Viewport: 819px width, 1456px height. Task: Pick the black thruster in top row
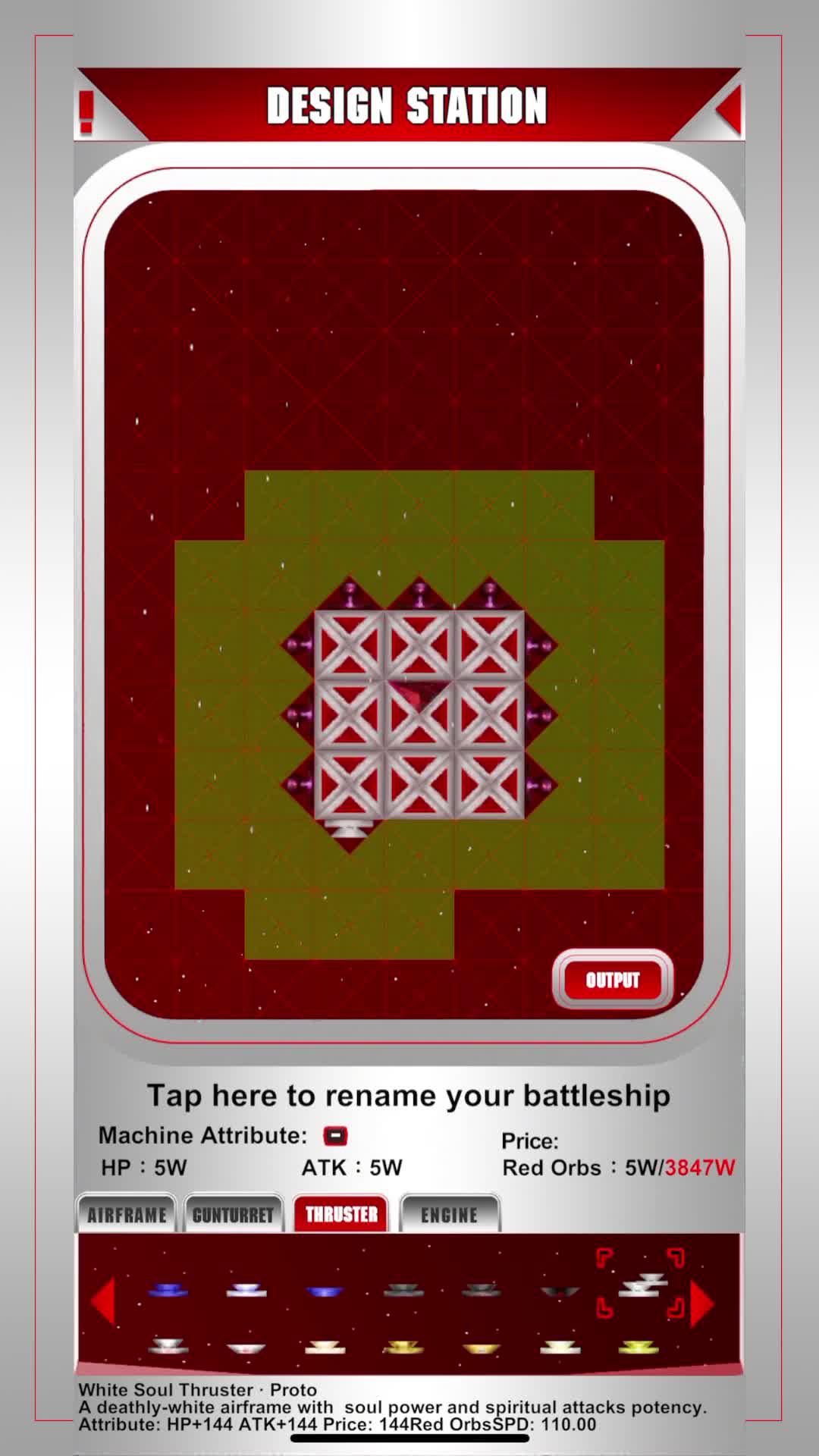(x=560, y=1291)
